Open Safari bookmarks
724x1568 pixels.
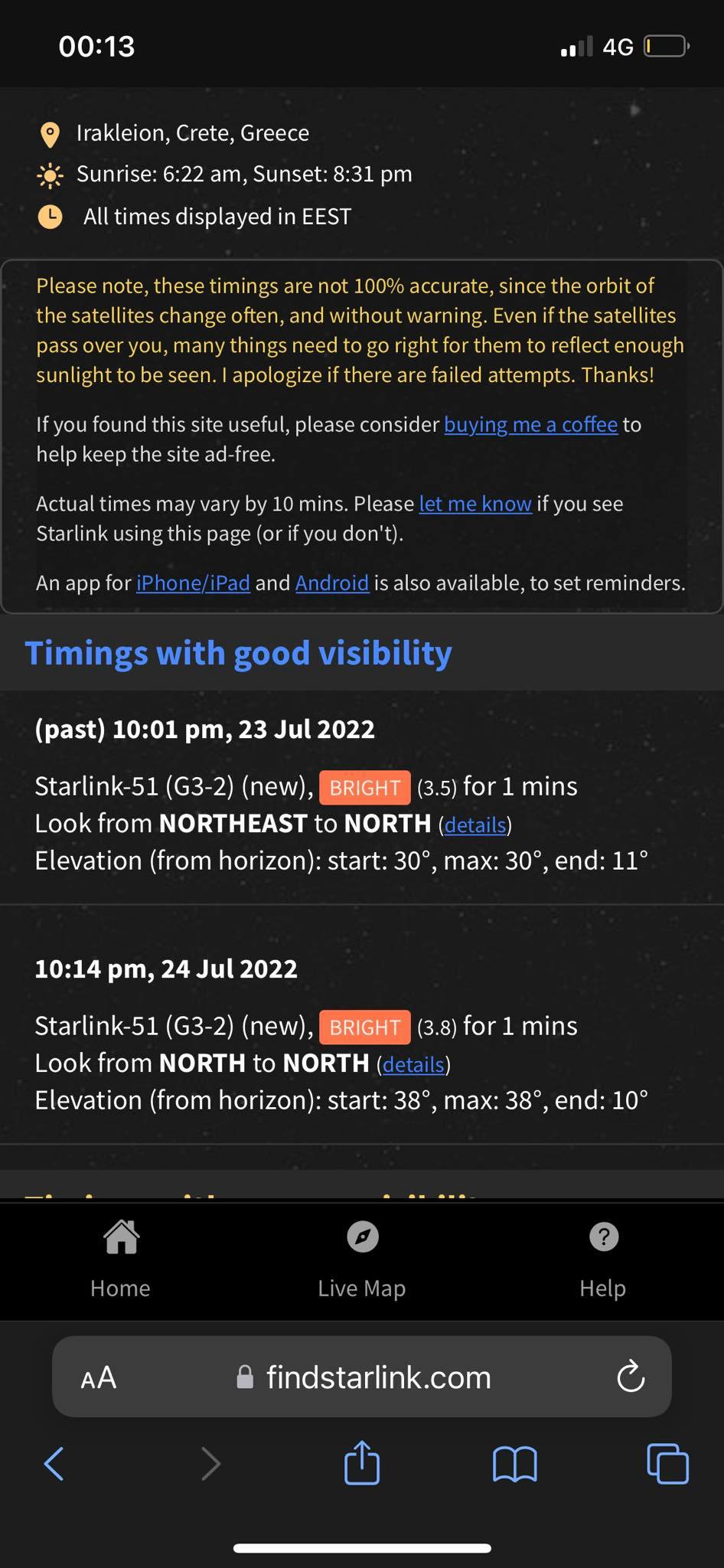tap(515, 1464)
